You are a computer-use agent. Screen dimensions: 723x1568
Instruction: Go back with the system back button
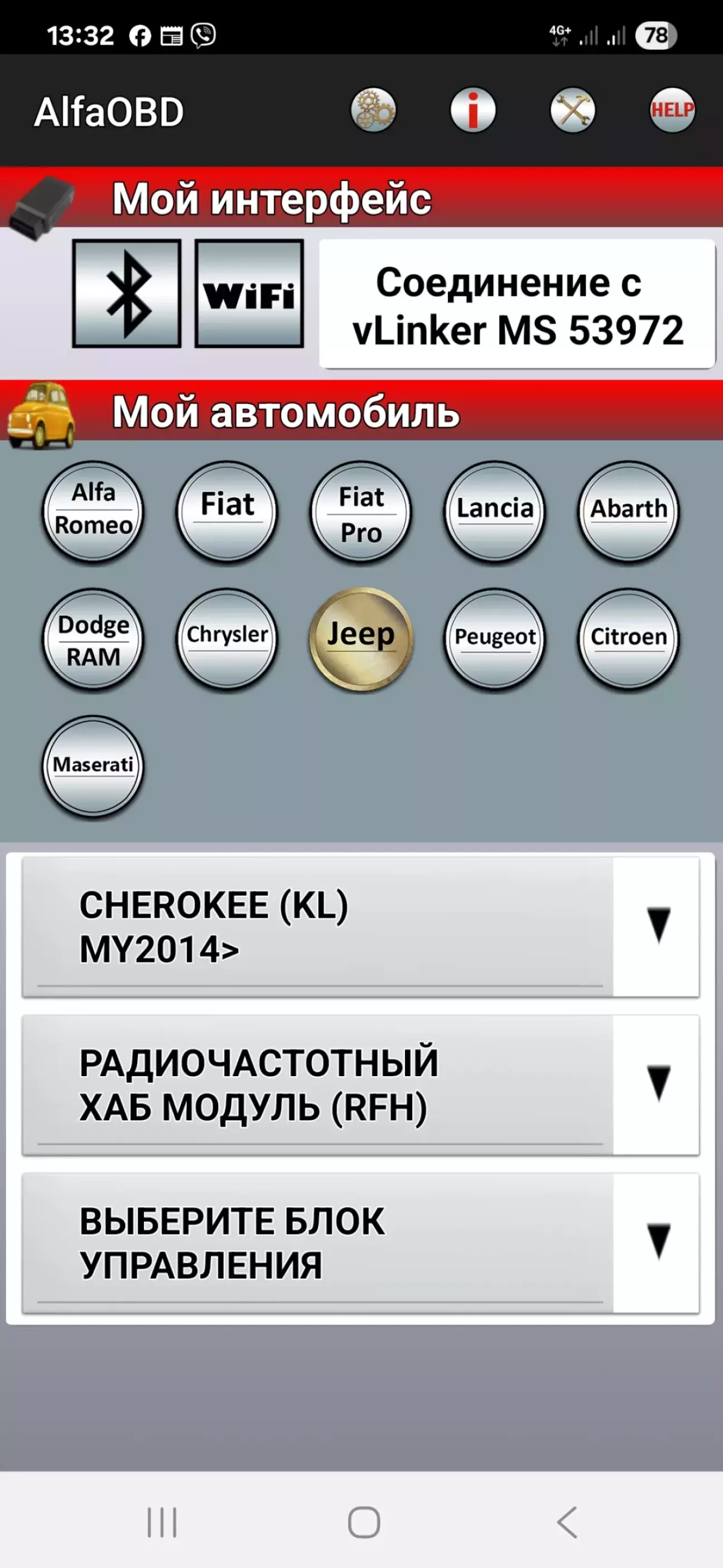pyautogui.click(x=567, y=1522)
